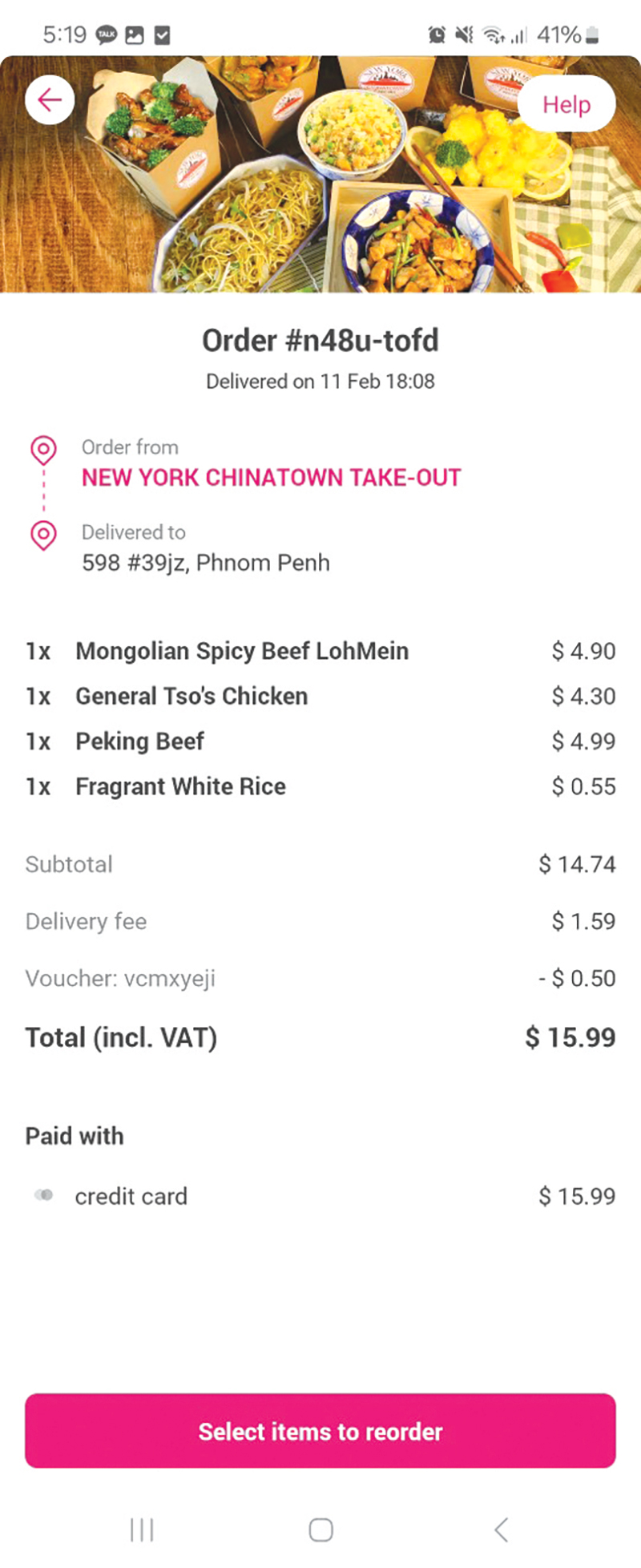Image resolution: width=641 pixels, height=1568 pixels.
Task: Open New York Chinatown Take-Out restaurant page
Action: coord(271,478)
